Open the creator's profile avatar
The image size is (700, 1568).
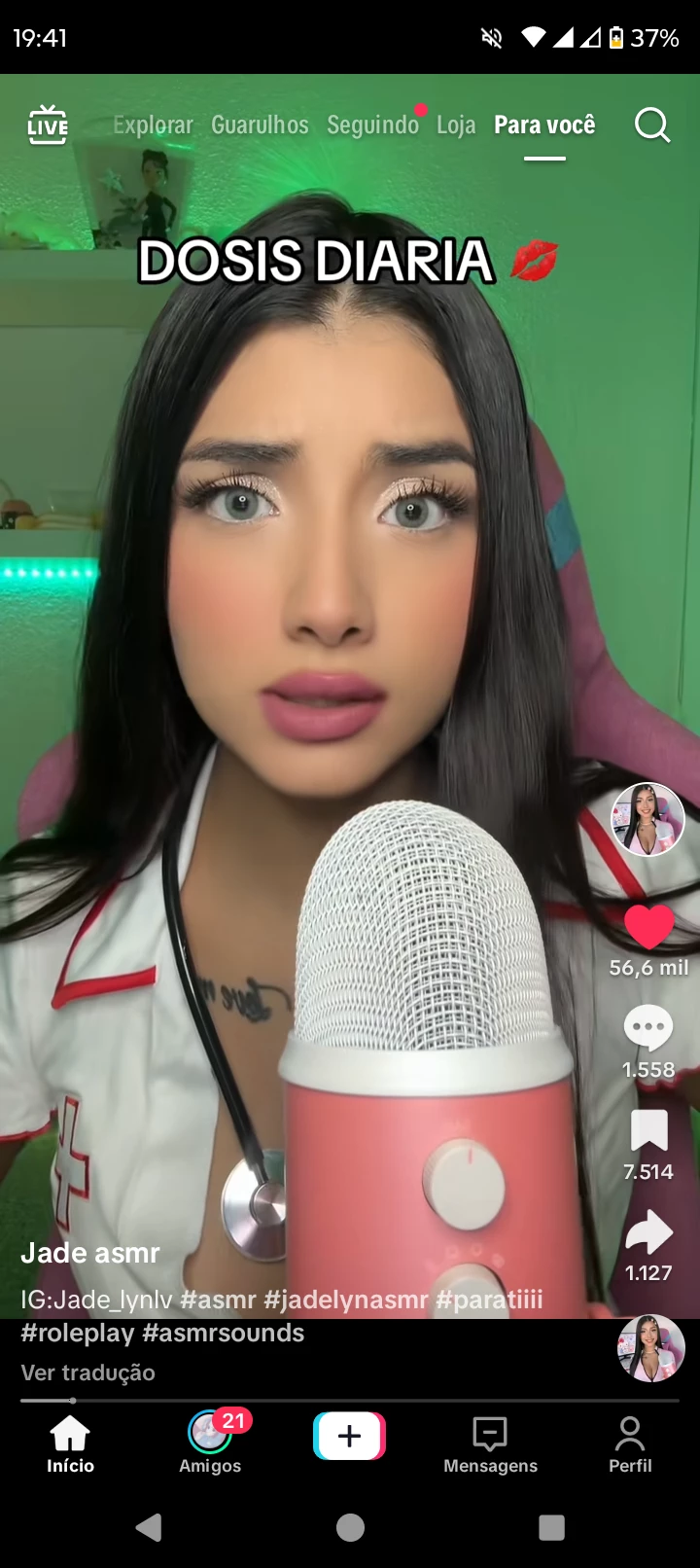pos(647,819)
